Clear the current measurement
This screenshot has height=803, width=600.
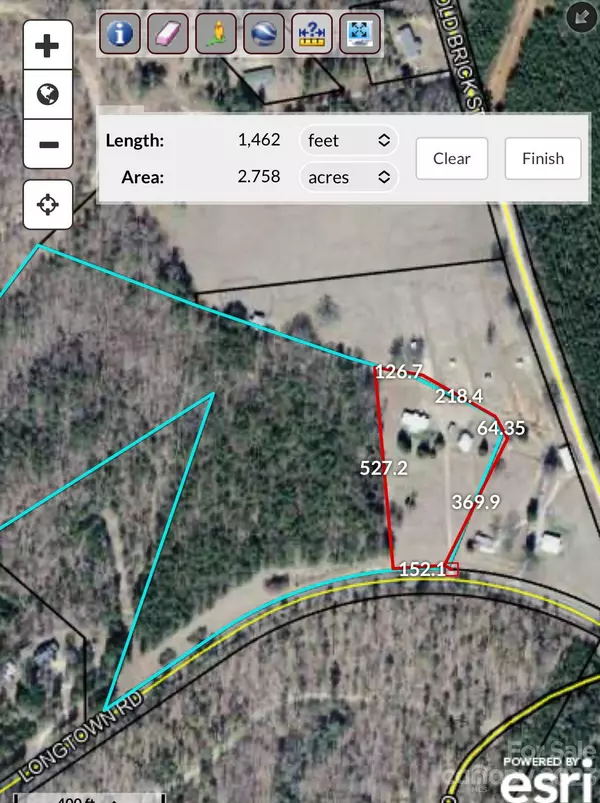click(x=451, y=158)
